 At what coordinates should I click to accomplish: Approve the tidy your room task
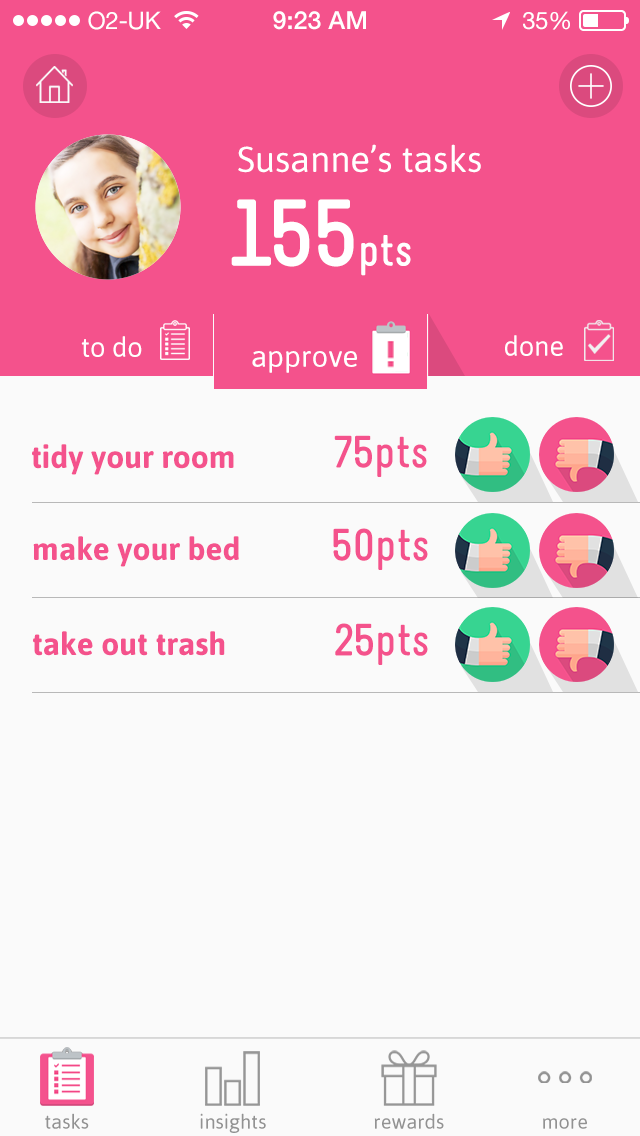(x=492, y=455)
